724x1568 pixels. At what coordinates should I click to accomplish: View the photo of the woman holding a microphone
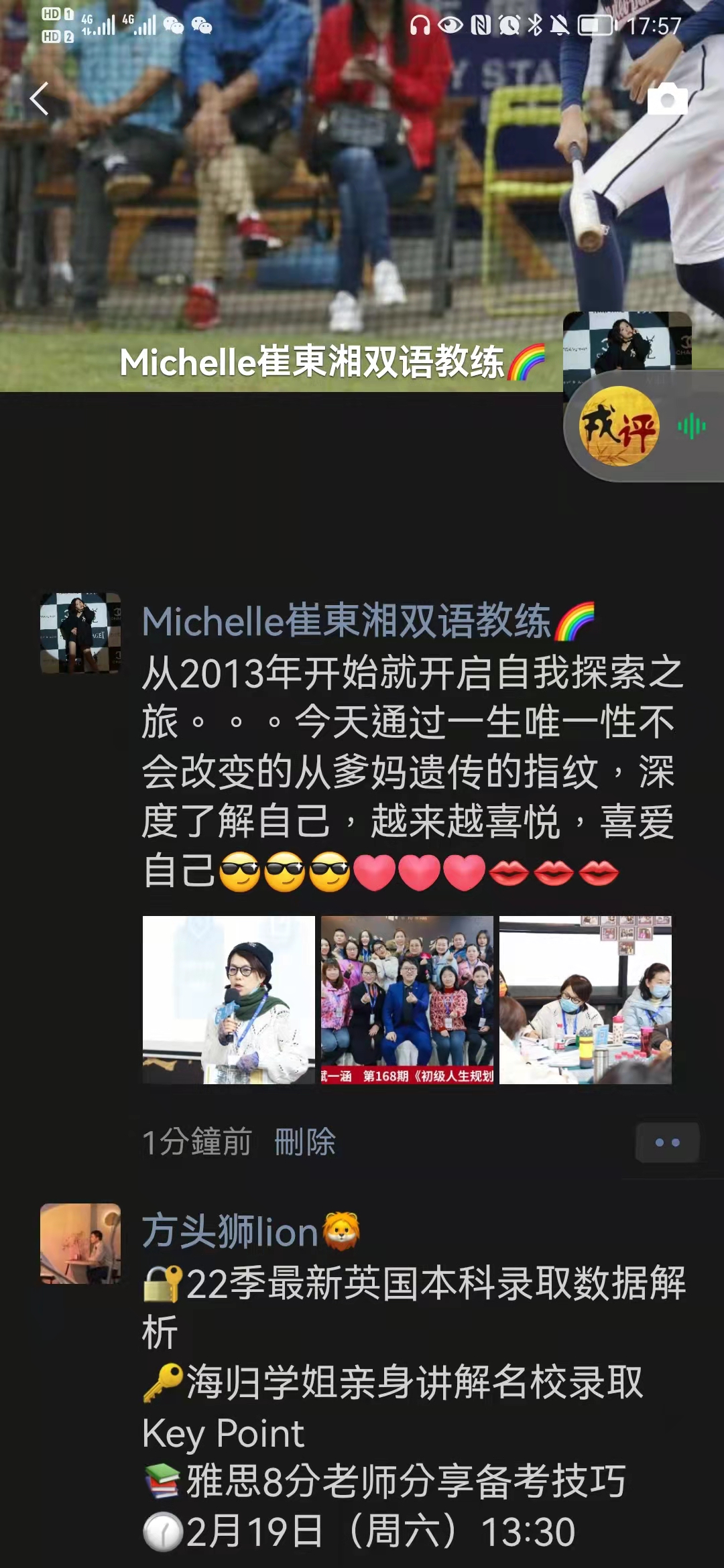tap(229, 1000)
